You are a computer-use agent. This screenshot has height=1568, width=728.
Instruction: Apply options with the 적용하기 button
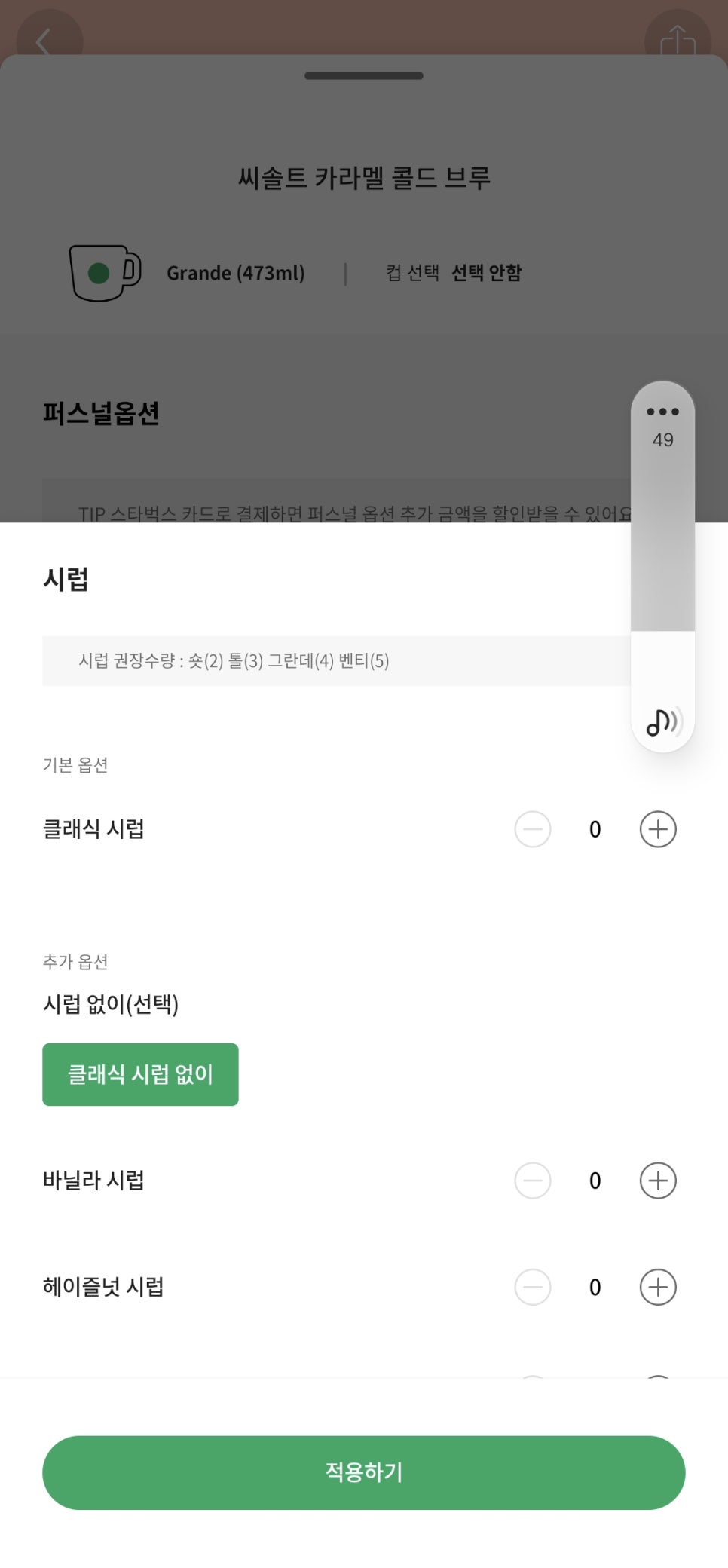click(x=364, y=1472)
